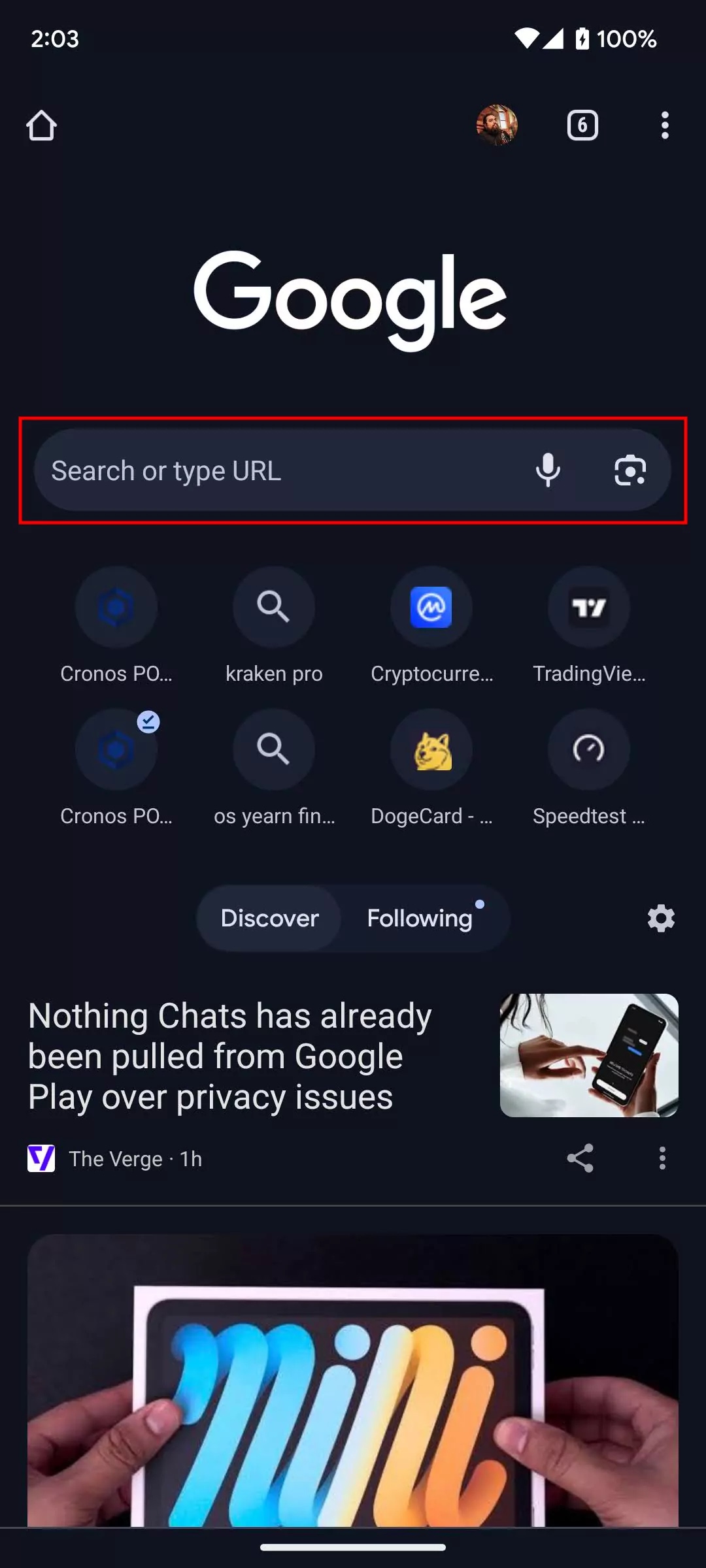
Task: Tap the Home icon in the toolbar
Action: (41, 125)
